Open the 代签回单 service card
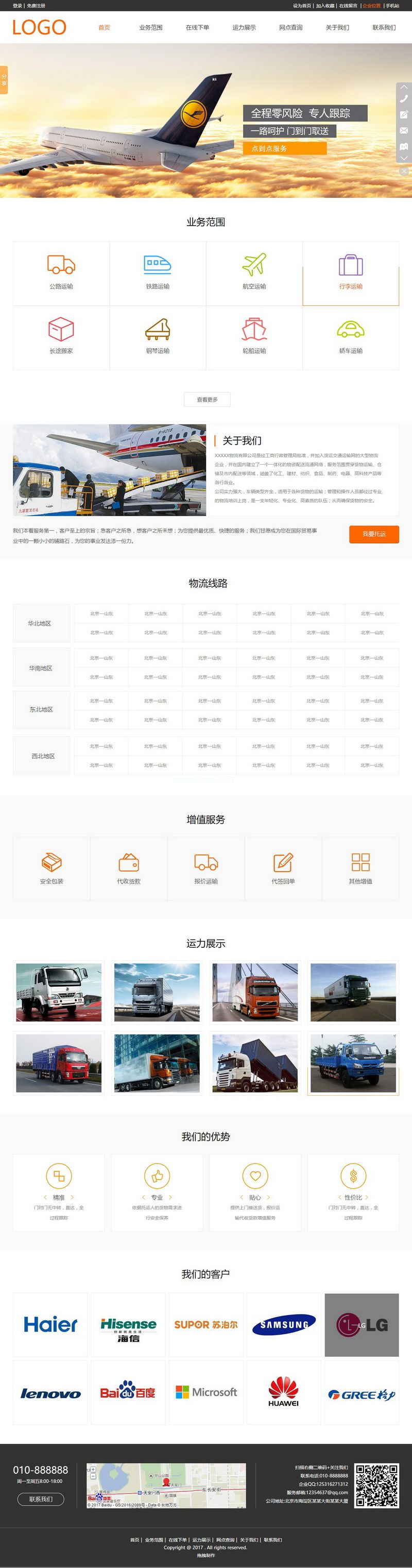The height and width of the screenshot is (1568, 412). click(x=283, y=868)
